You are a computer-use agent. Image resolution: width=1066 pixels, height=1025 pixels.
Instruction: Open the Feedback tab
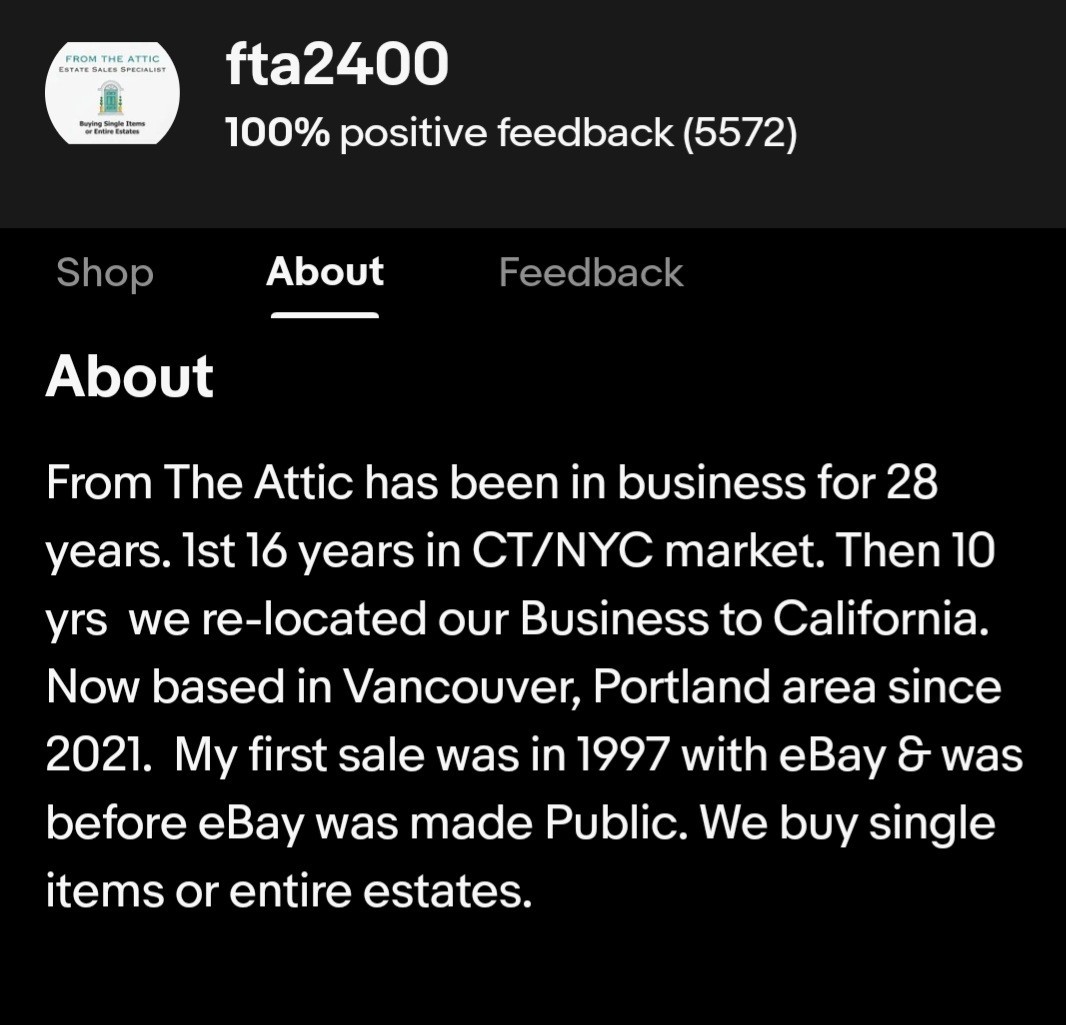coord(590,273)
